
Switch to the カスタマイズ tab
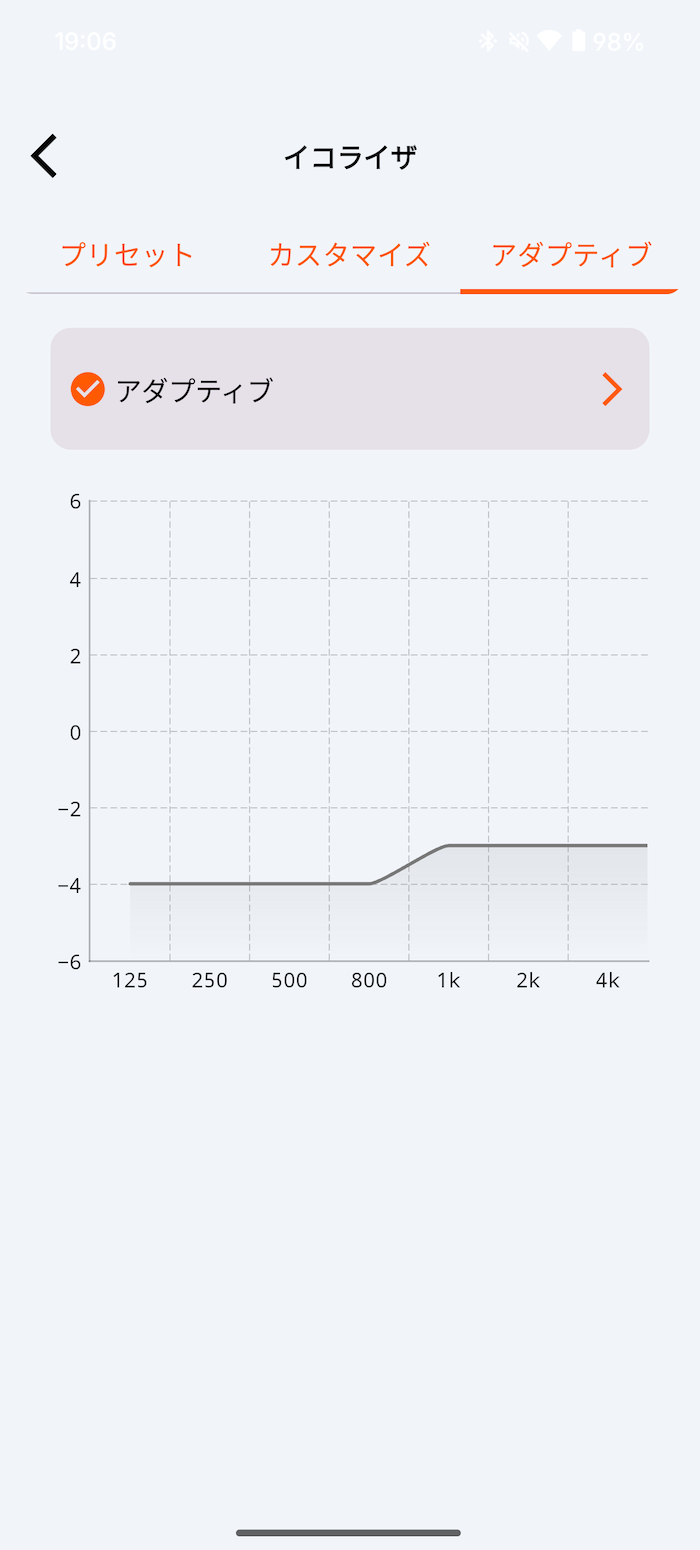(349, 255)
